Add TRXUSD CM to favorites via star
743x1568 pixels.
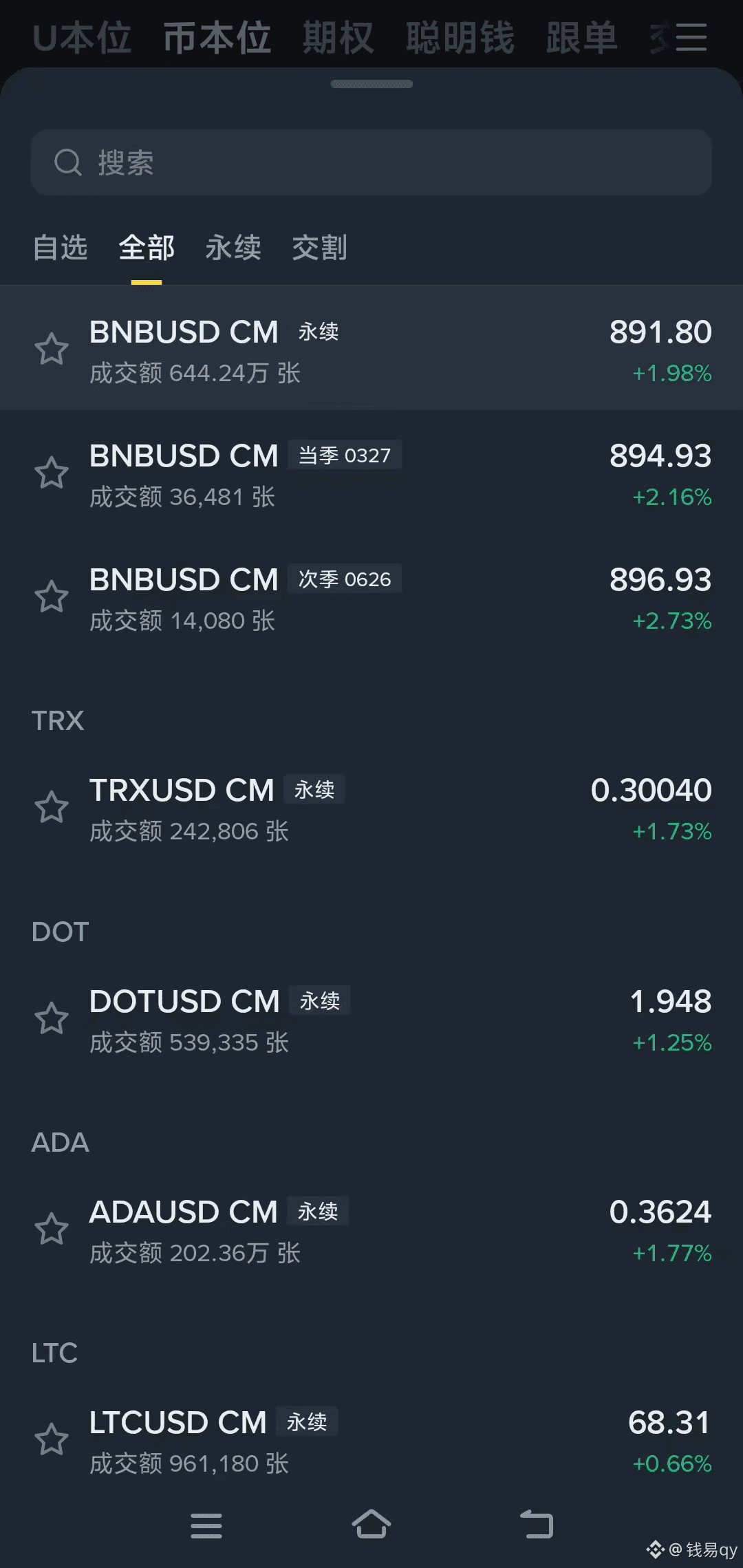(52, 808)
